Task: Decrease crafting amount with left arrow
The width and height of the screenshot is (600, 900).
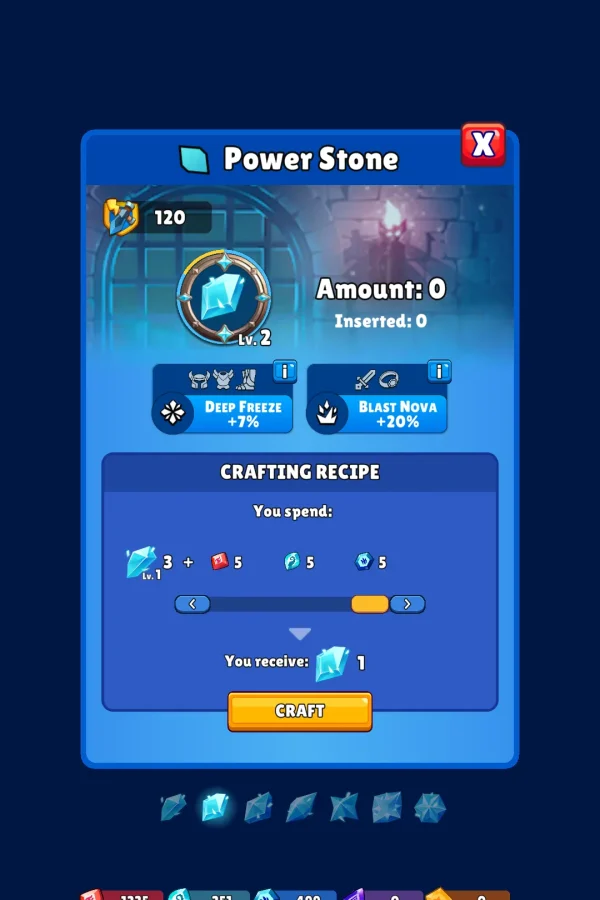Action: (192, 604)
